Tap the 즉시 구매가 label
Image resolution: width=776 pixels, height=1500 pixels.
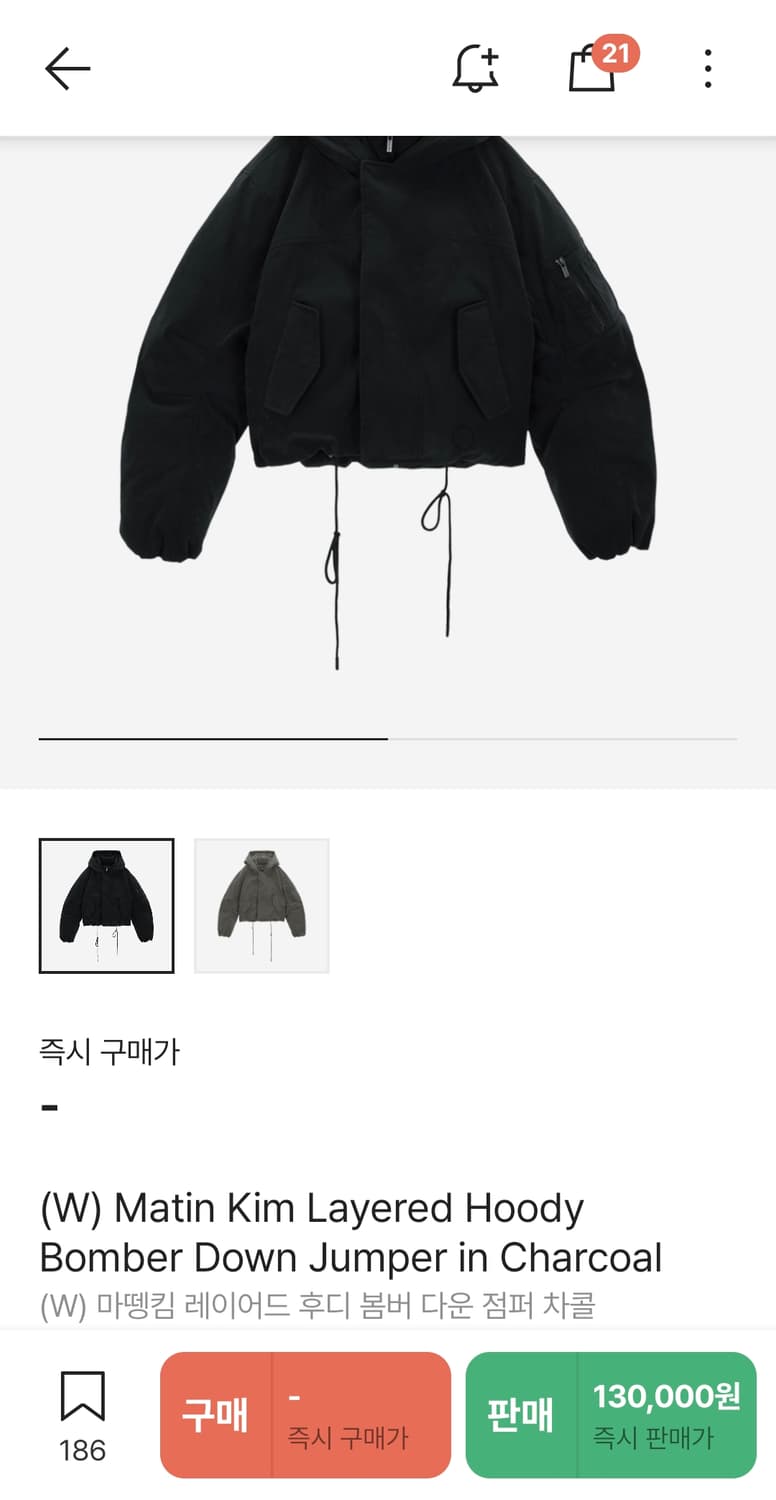tap(109, 1051)
